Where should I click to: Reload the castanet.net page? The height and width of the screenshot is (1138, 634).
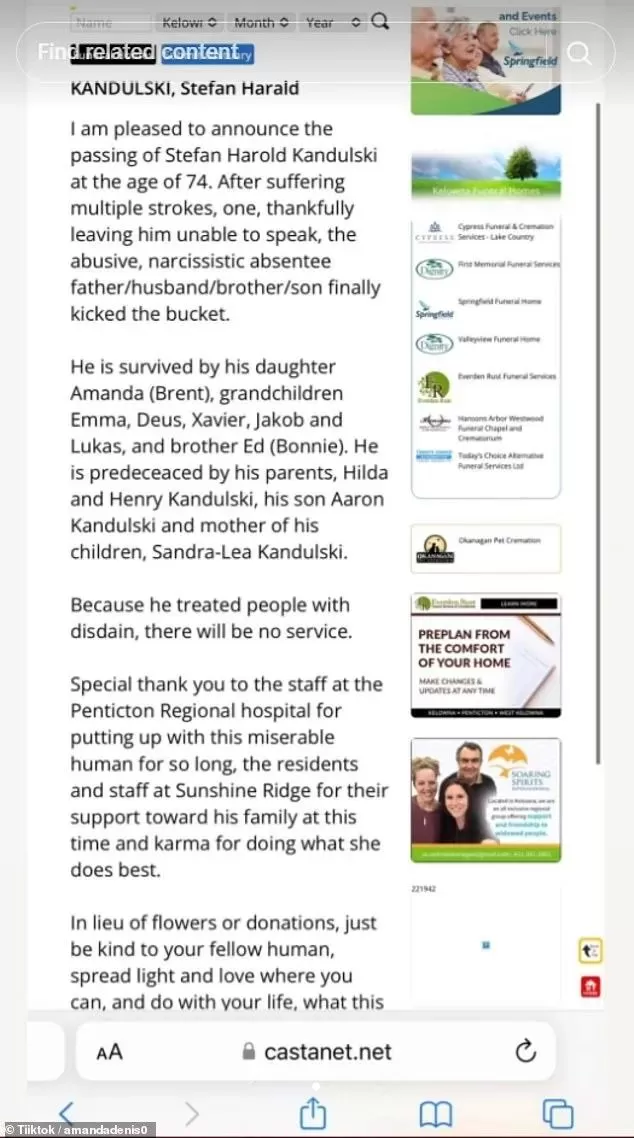click(525, 1051)
